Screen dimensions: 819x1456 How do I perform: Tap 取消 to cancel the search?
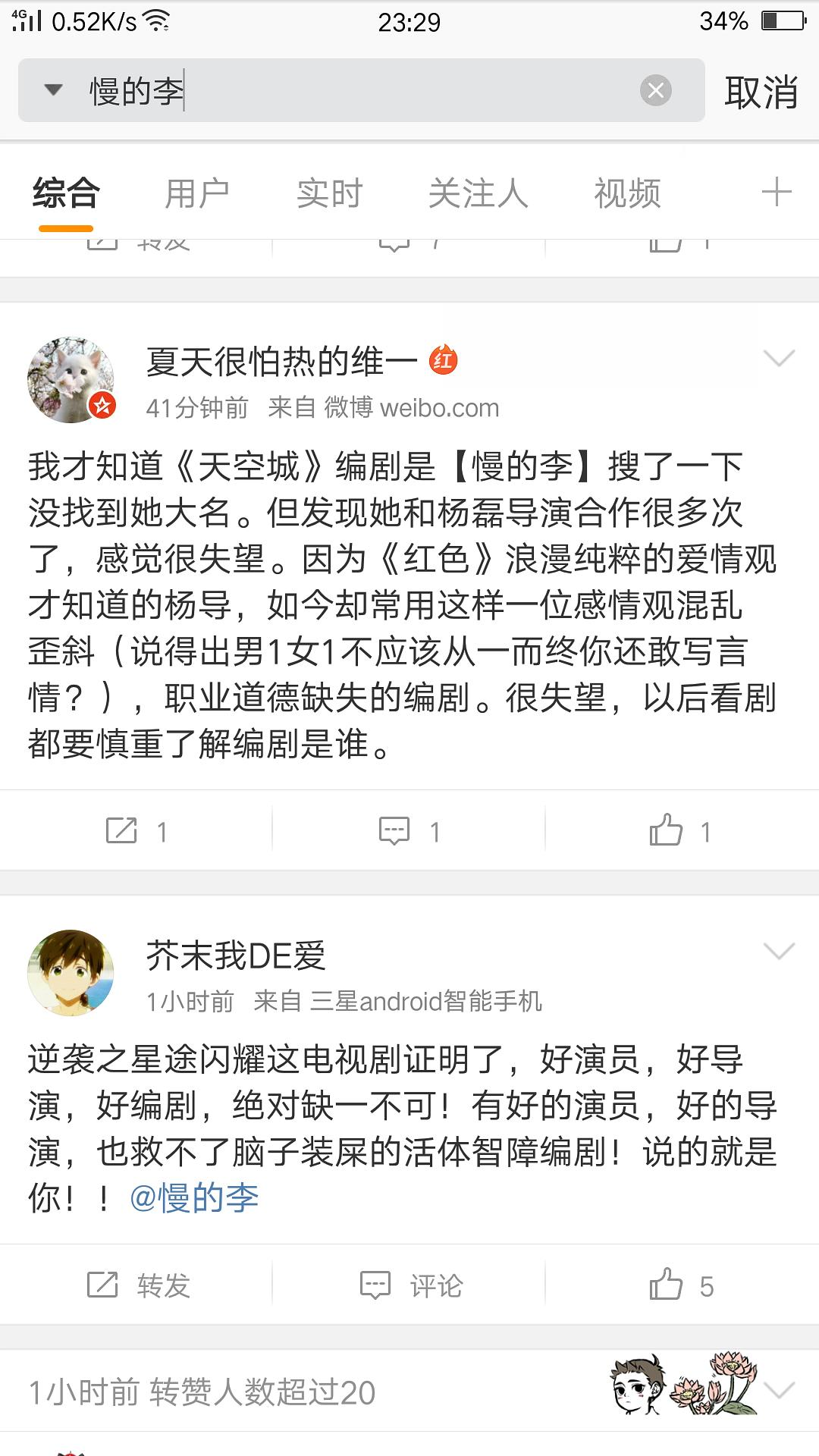[x=761, y=92]
